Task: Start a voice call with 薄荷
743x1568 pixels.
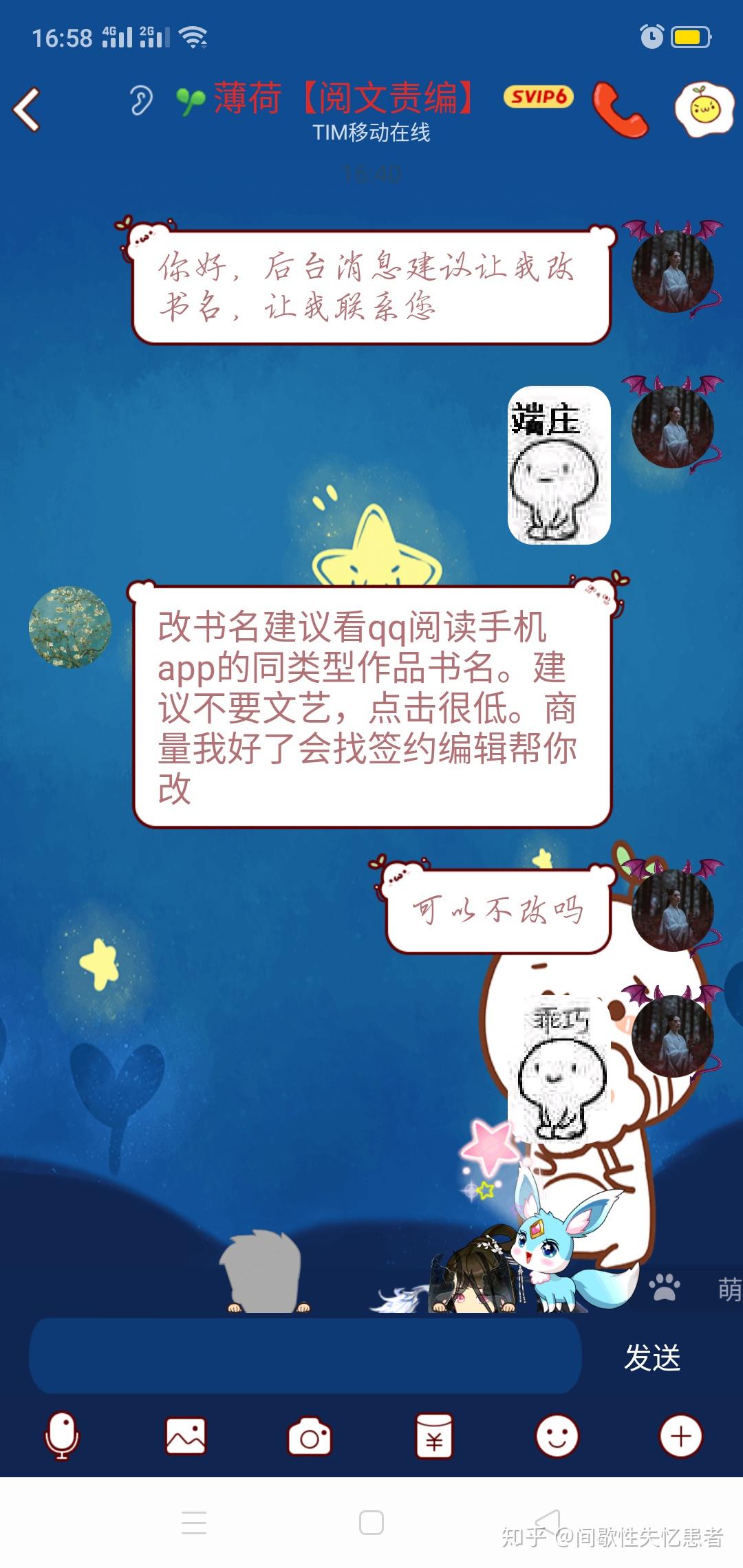Action: (x=620, y=110)
